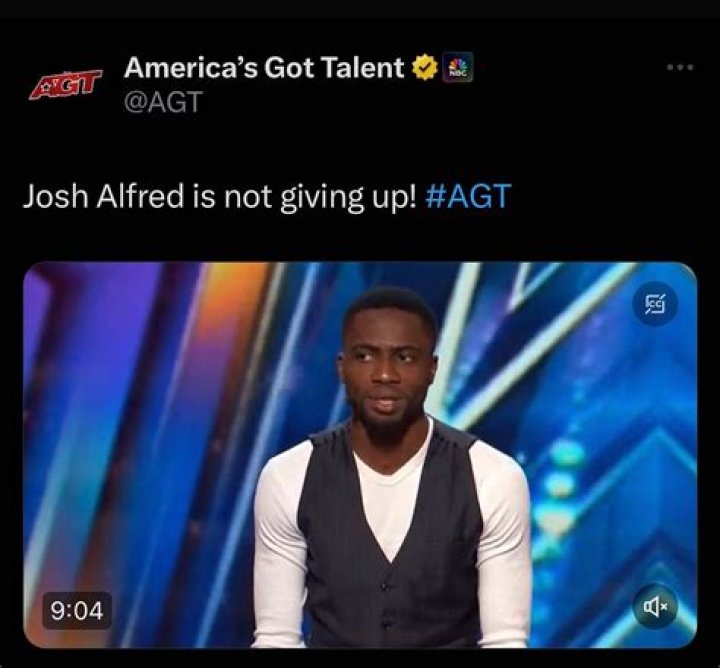View the America's Got Talent profile name
This screenshot has height=668, width=720.
coord(264,68)
